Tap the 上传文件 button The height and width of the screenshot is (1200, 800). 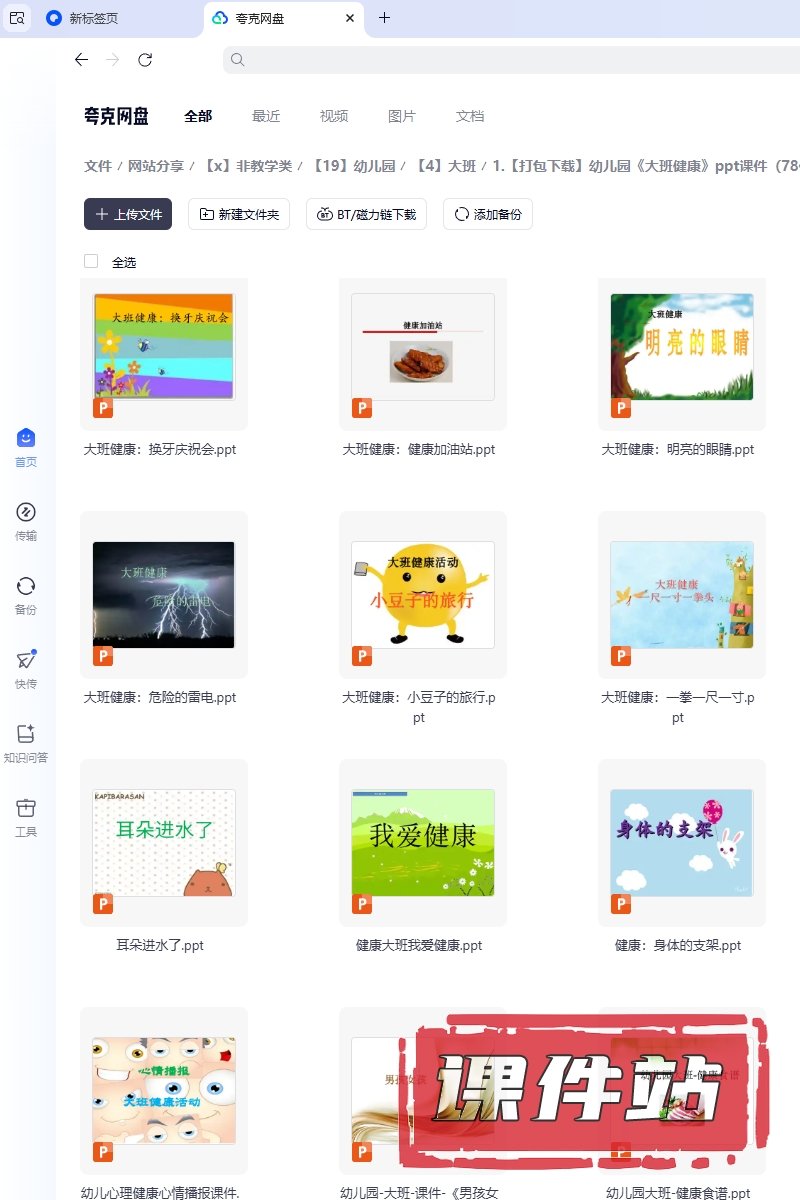click(128, 214)
